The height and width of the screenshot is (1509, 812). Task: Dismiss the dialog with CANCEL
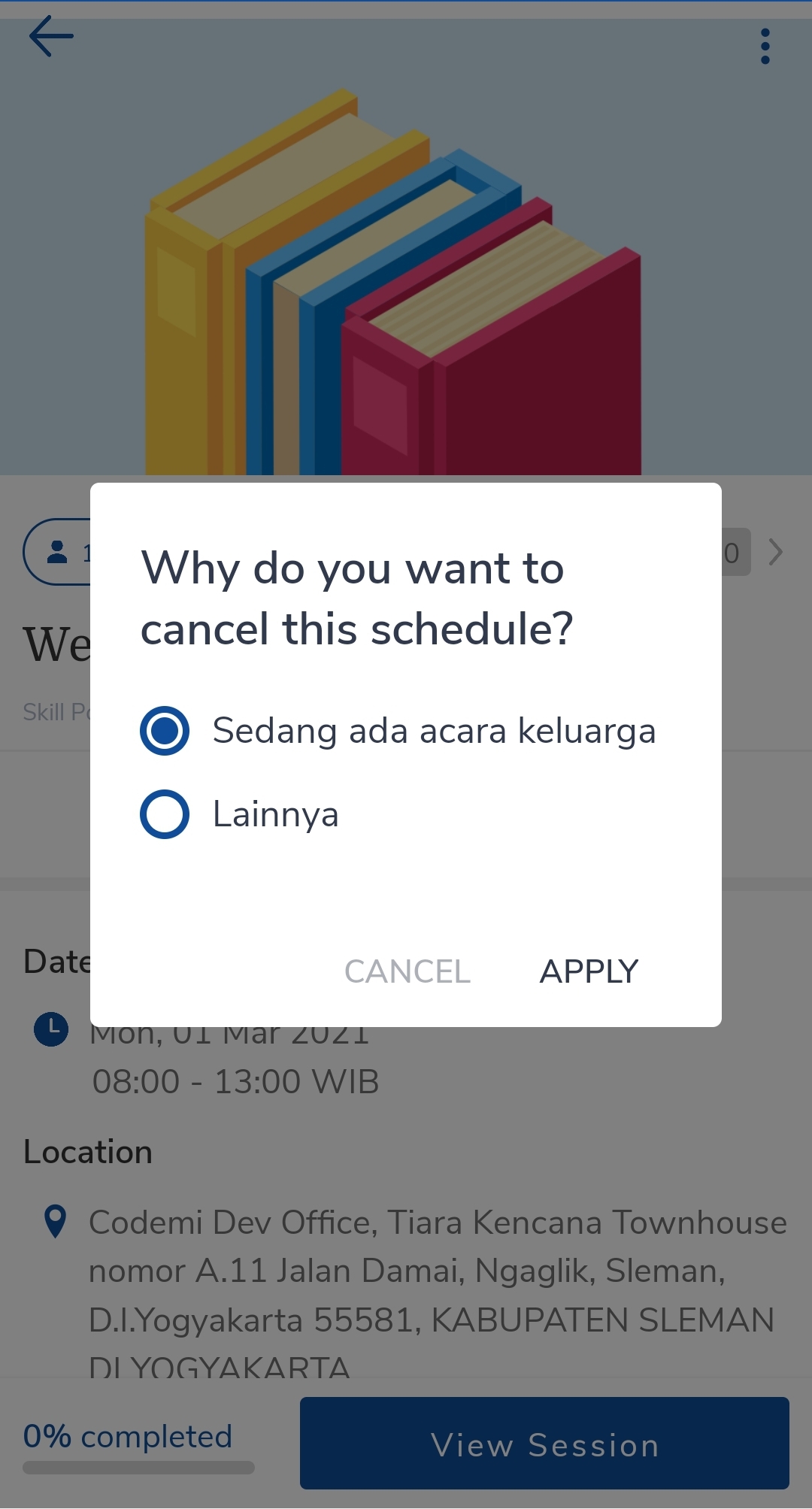click(407, 971)
